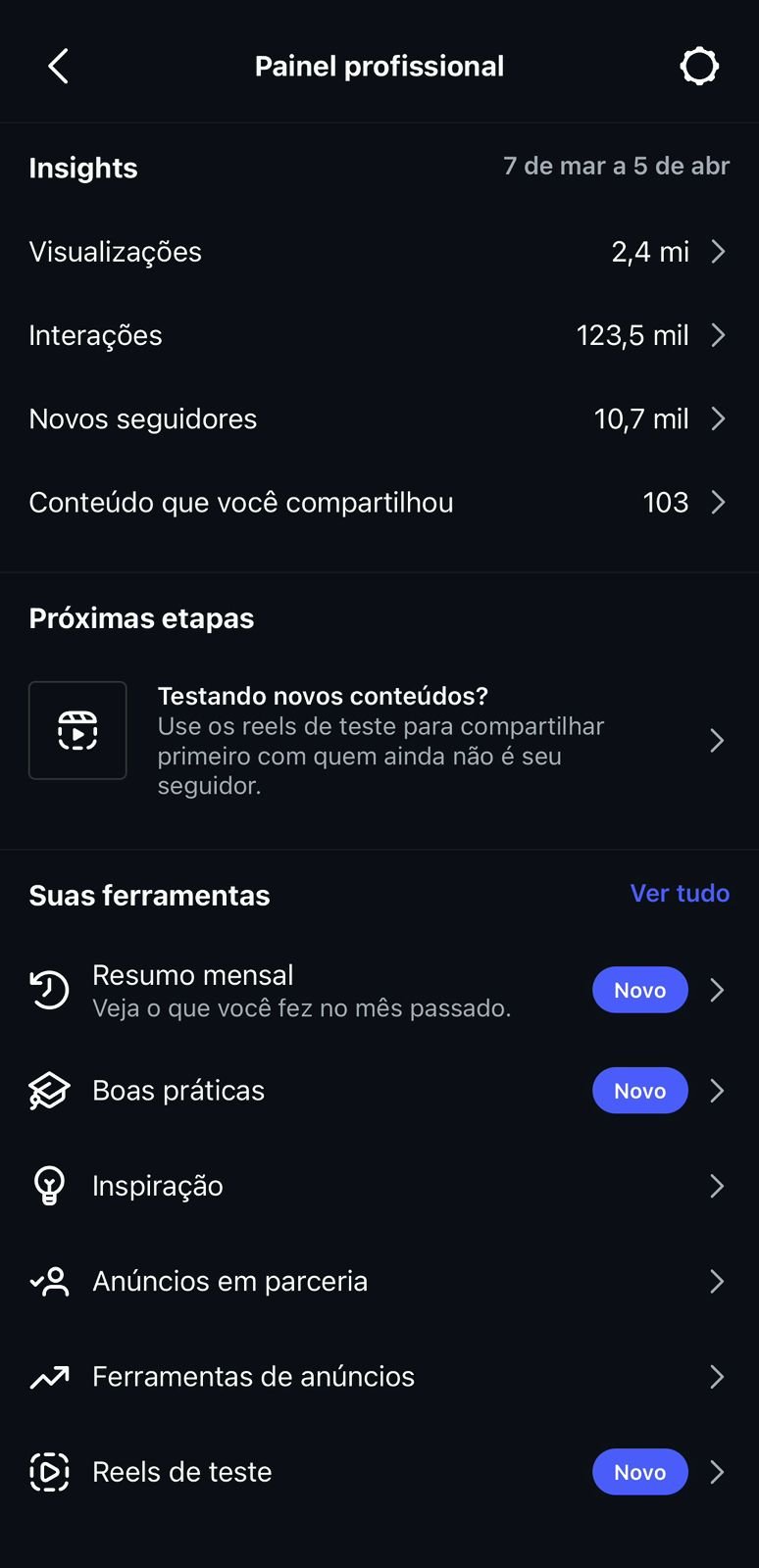Tap Ver tudo for all tools
The height and width of the screenshot is (1568, 759).
point(680,894)
